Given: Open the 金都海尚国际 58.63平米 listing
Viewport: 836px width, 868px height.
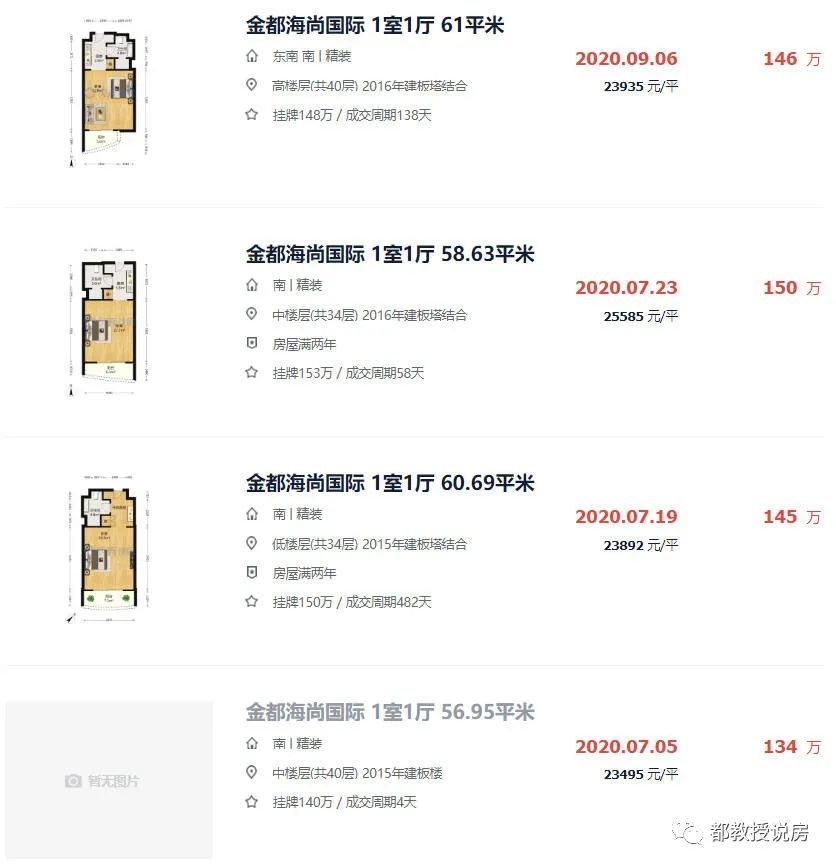Looking at the screenshot, I should 390,254.
